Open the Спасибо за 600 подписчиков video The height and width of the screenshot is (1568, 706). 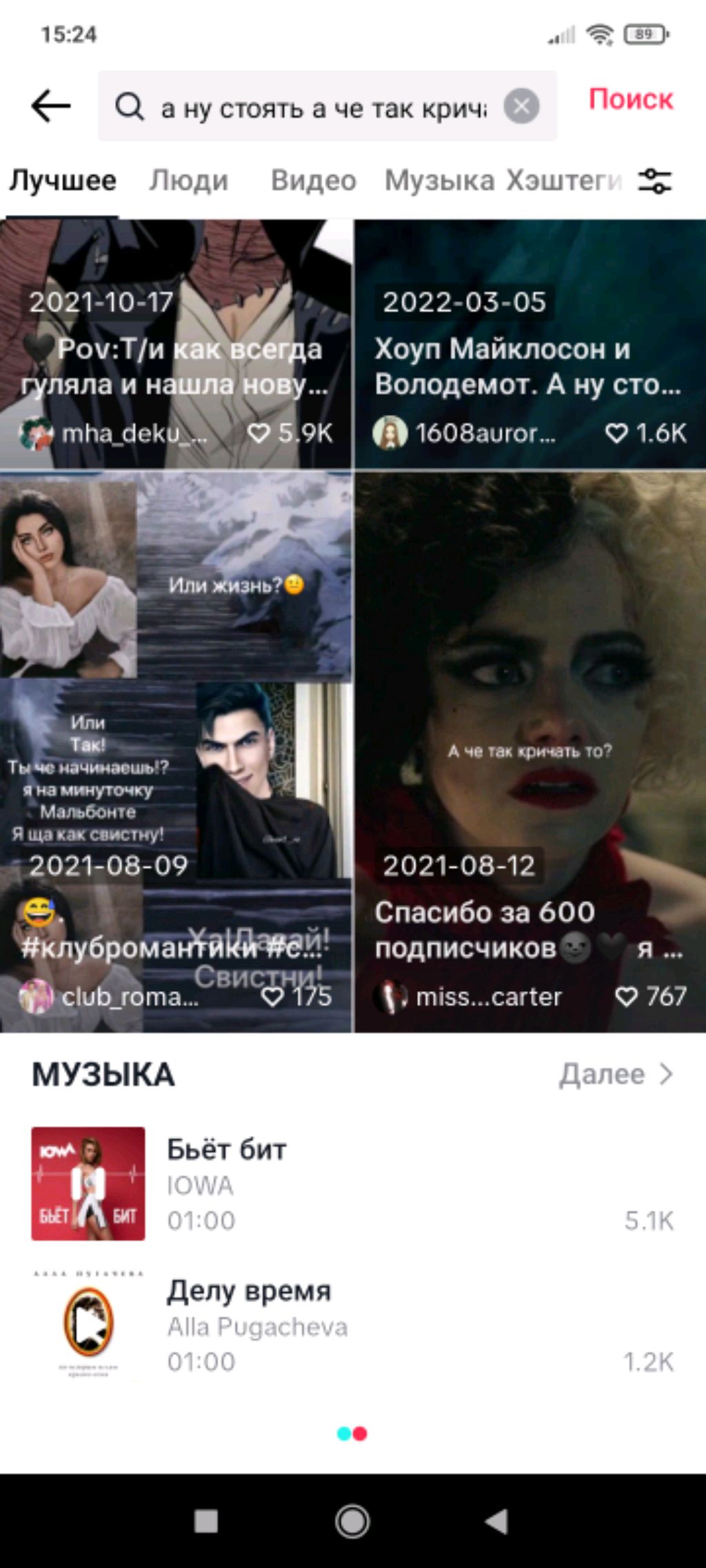(529, 751)
